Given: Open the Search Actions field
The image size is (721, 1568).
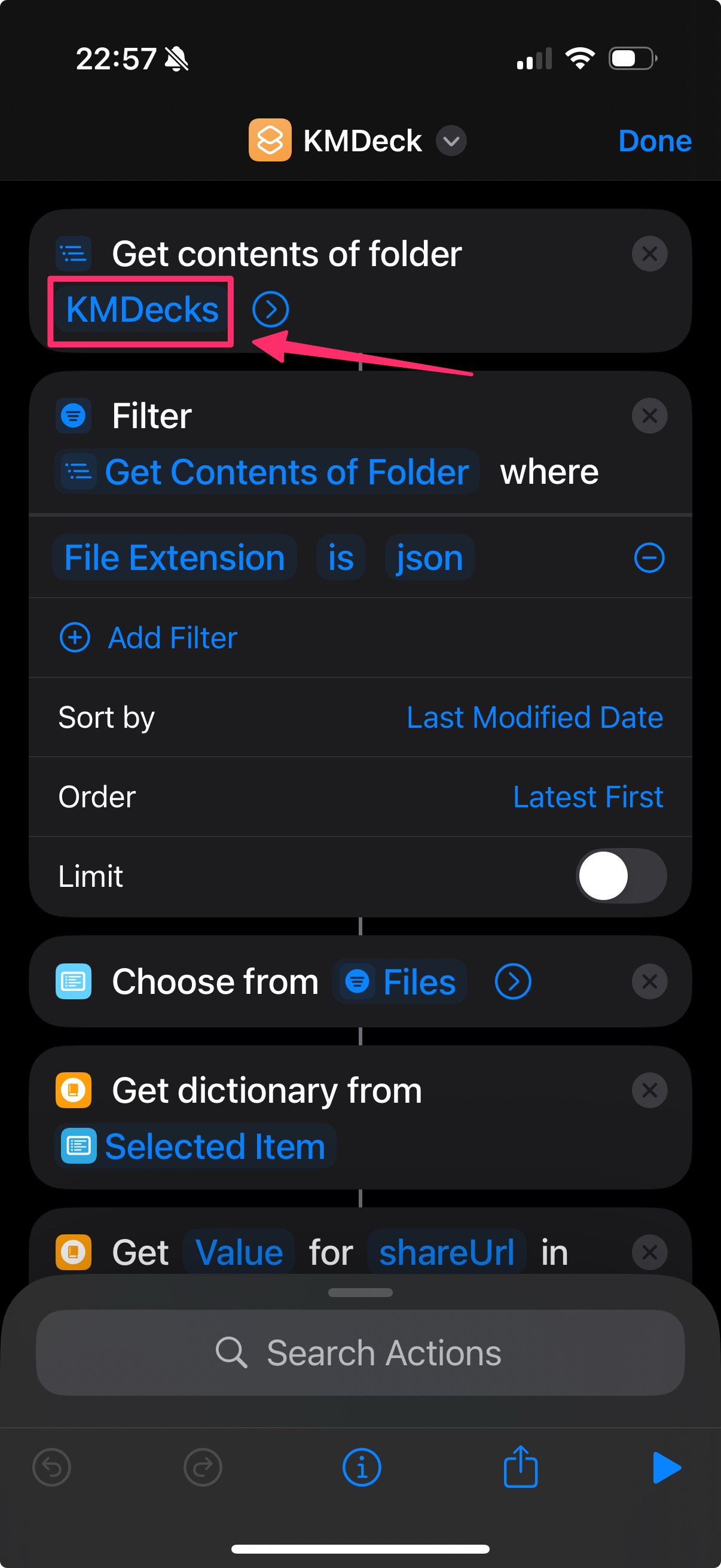Looking at the screenshot, I should tap(360, 1353).
